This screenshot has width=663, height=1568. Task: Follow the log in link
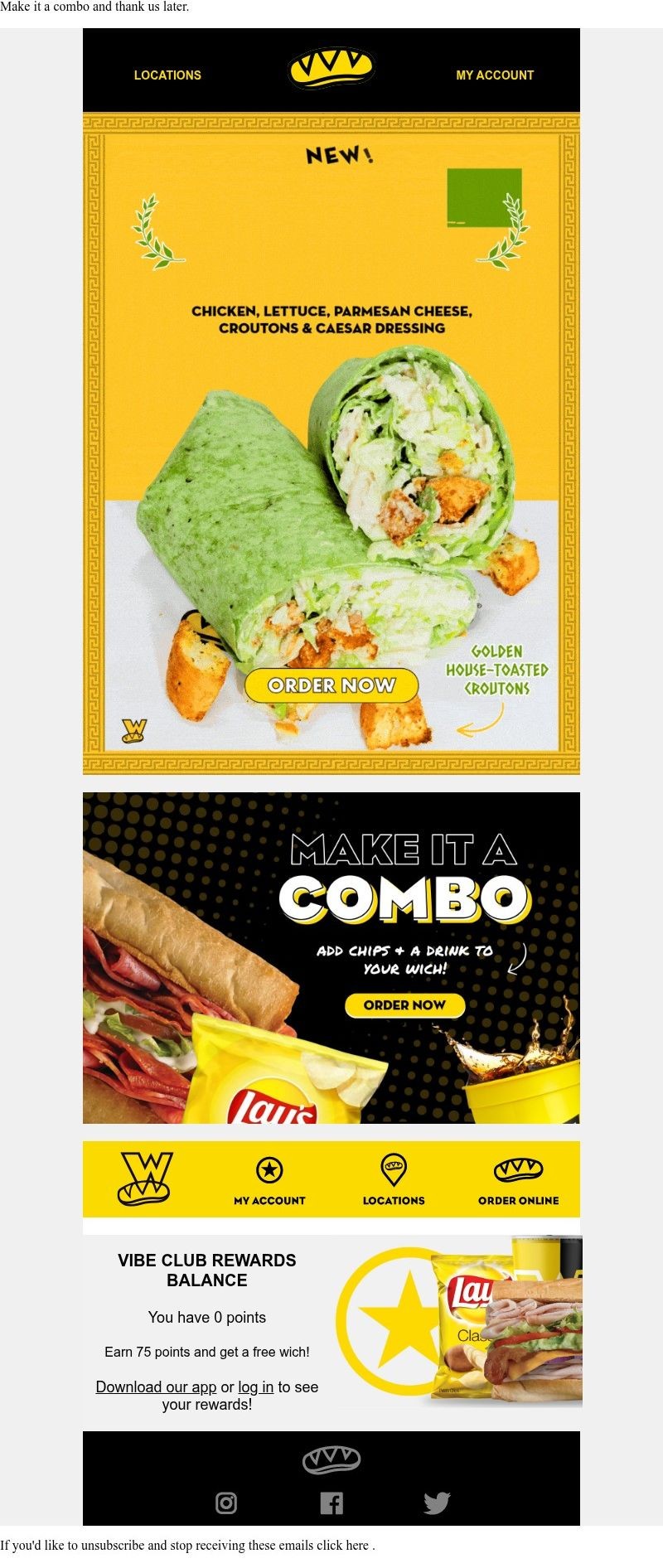255,1387
